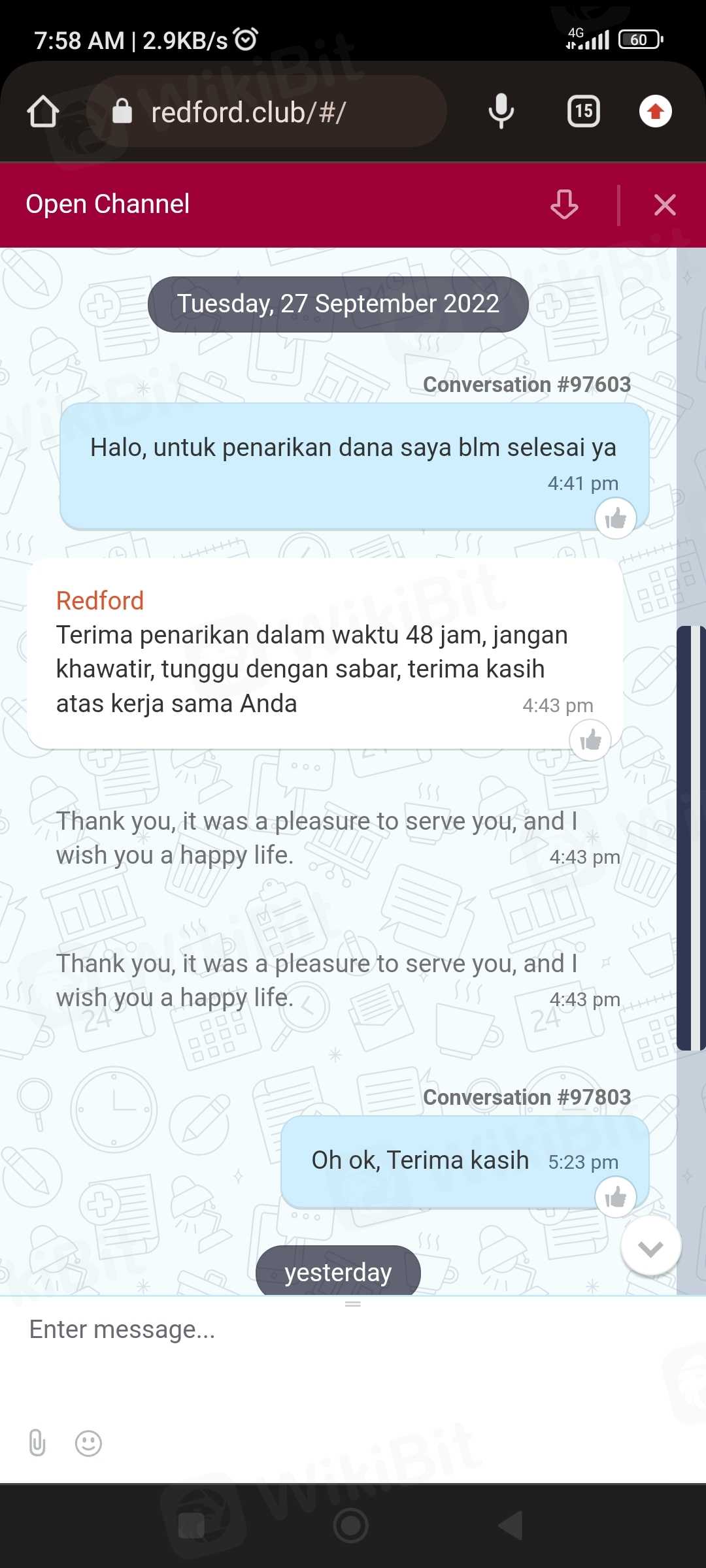The image size is (706, 1568).
Task: Open the emoji picker
Action: click(88, 1443)
